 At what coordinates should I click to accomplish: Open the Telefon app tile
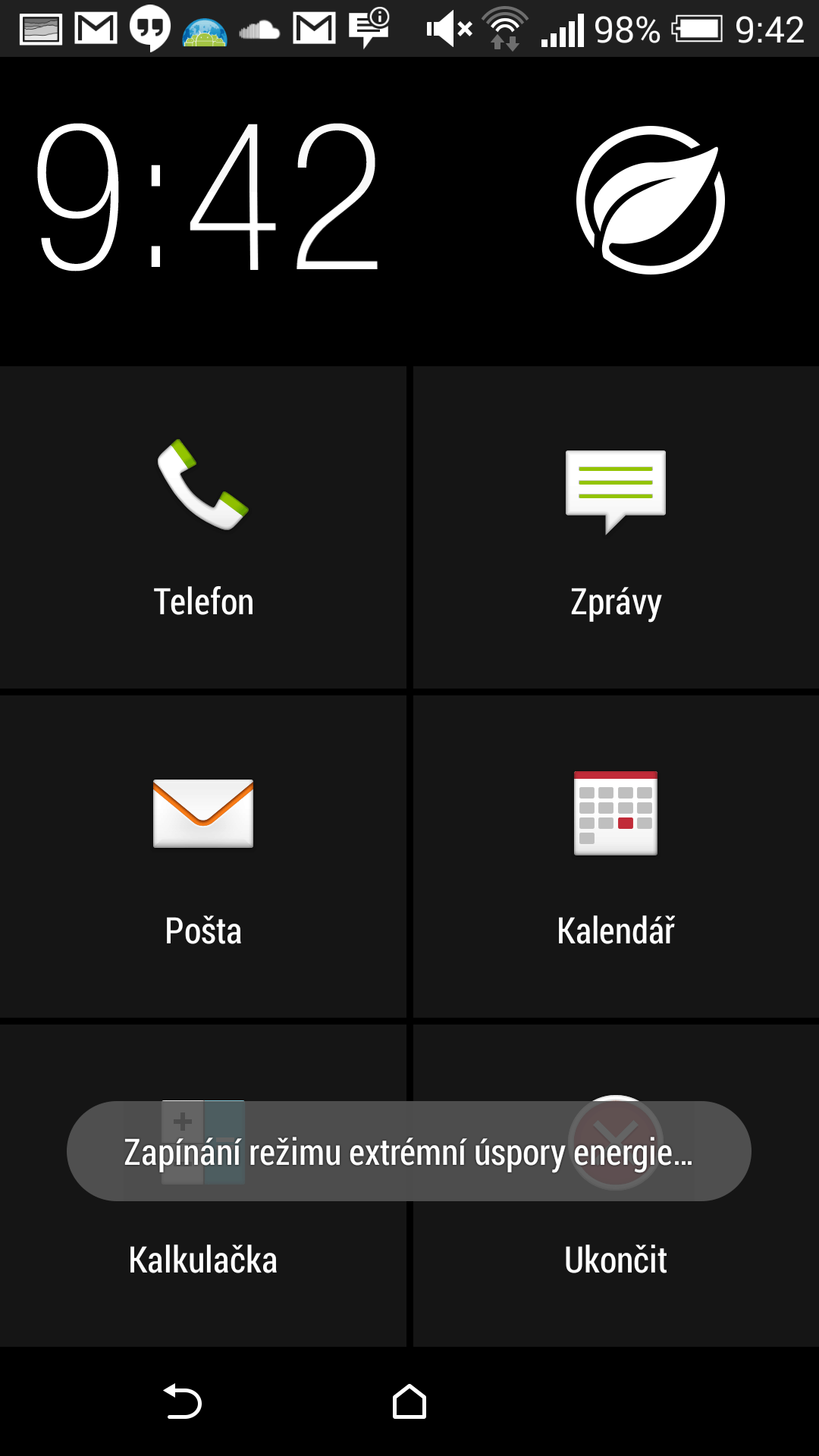point(203,528)
